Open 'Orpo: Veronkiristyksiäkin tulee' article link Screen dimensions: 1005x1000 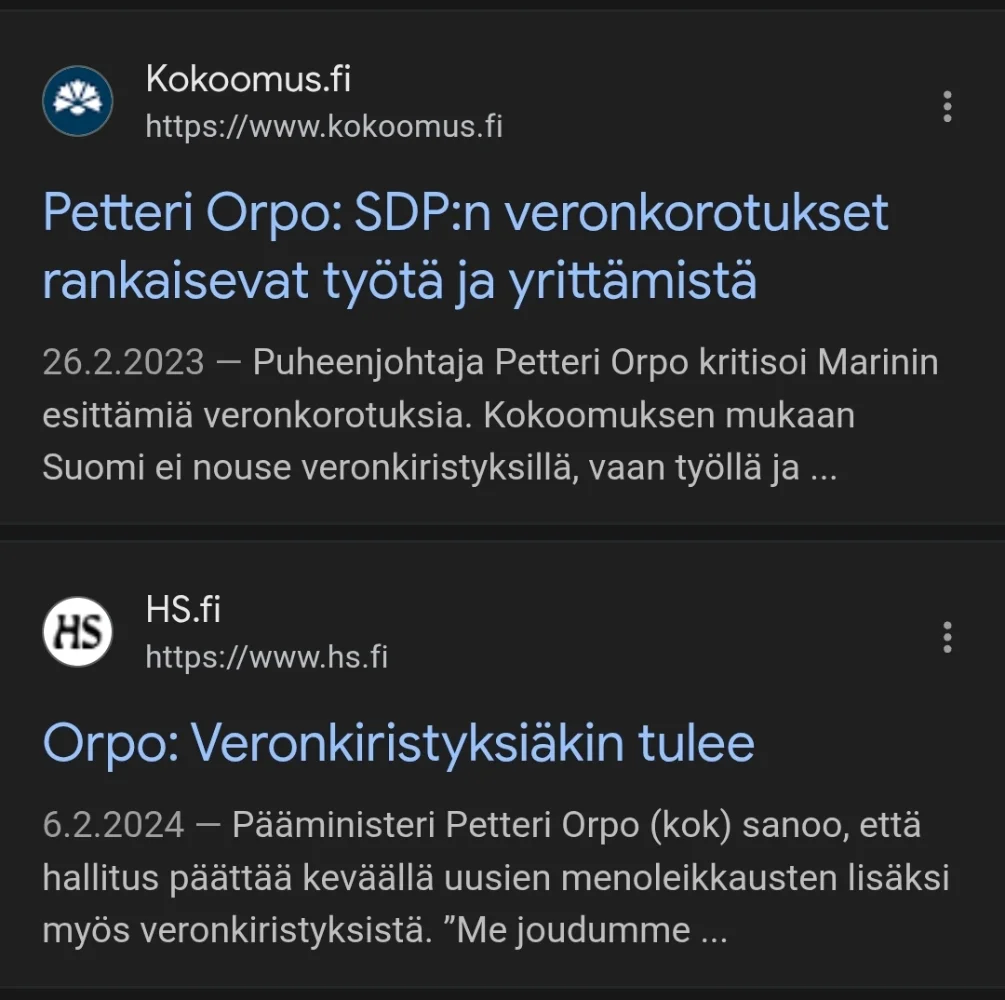tap(398, 743)
